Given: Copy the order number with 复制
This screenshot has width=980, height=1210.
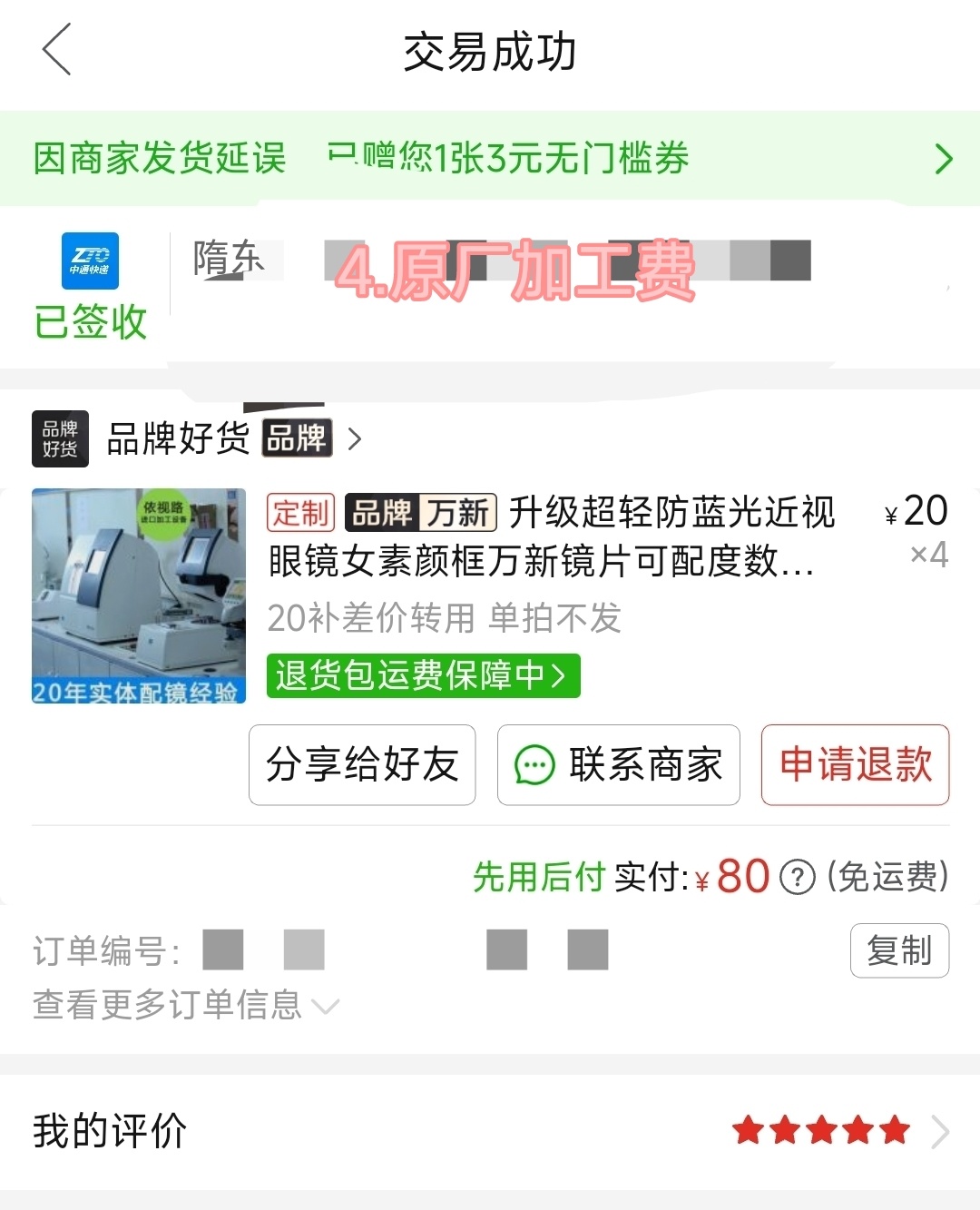Looking at the screenshot, I should [x=898, y=950].
